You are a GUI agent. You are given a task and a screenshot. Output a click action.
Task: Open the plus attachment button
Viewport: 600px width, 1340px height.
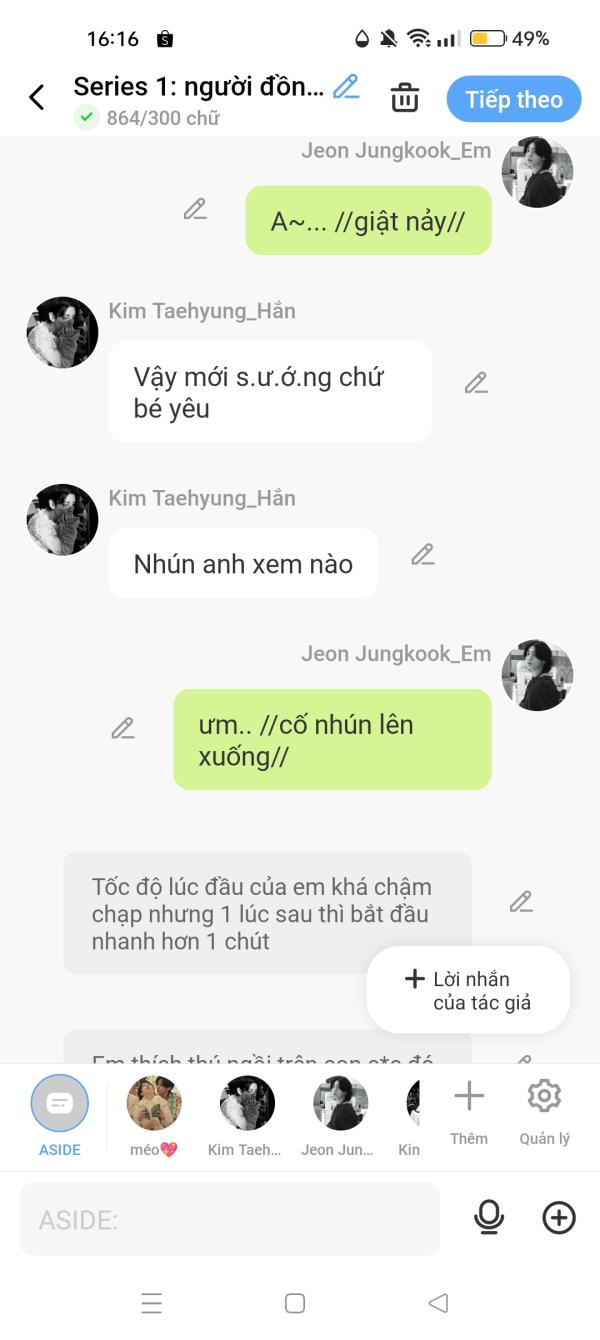(x=559, y=1217)
